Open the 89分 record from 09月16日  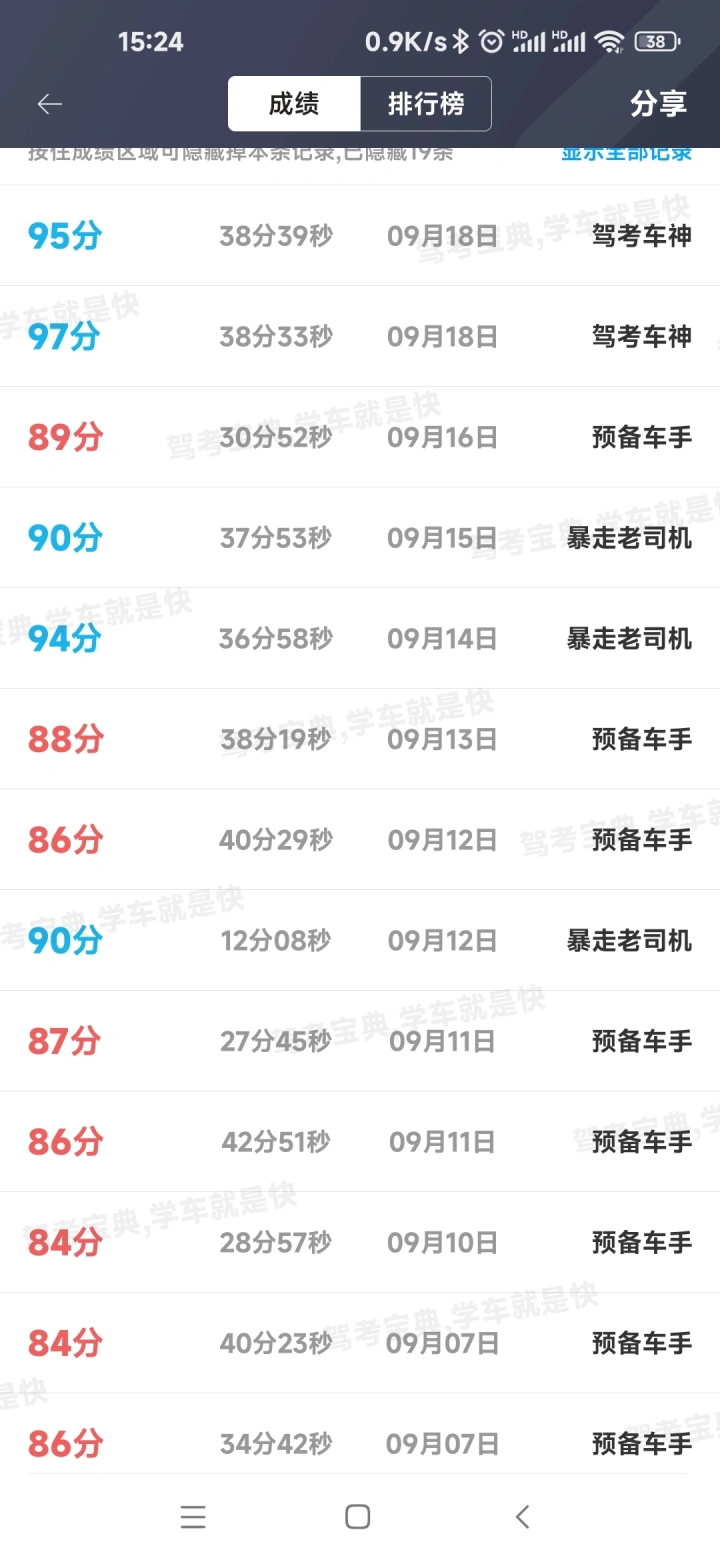[360, 437]
